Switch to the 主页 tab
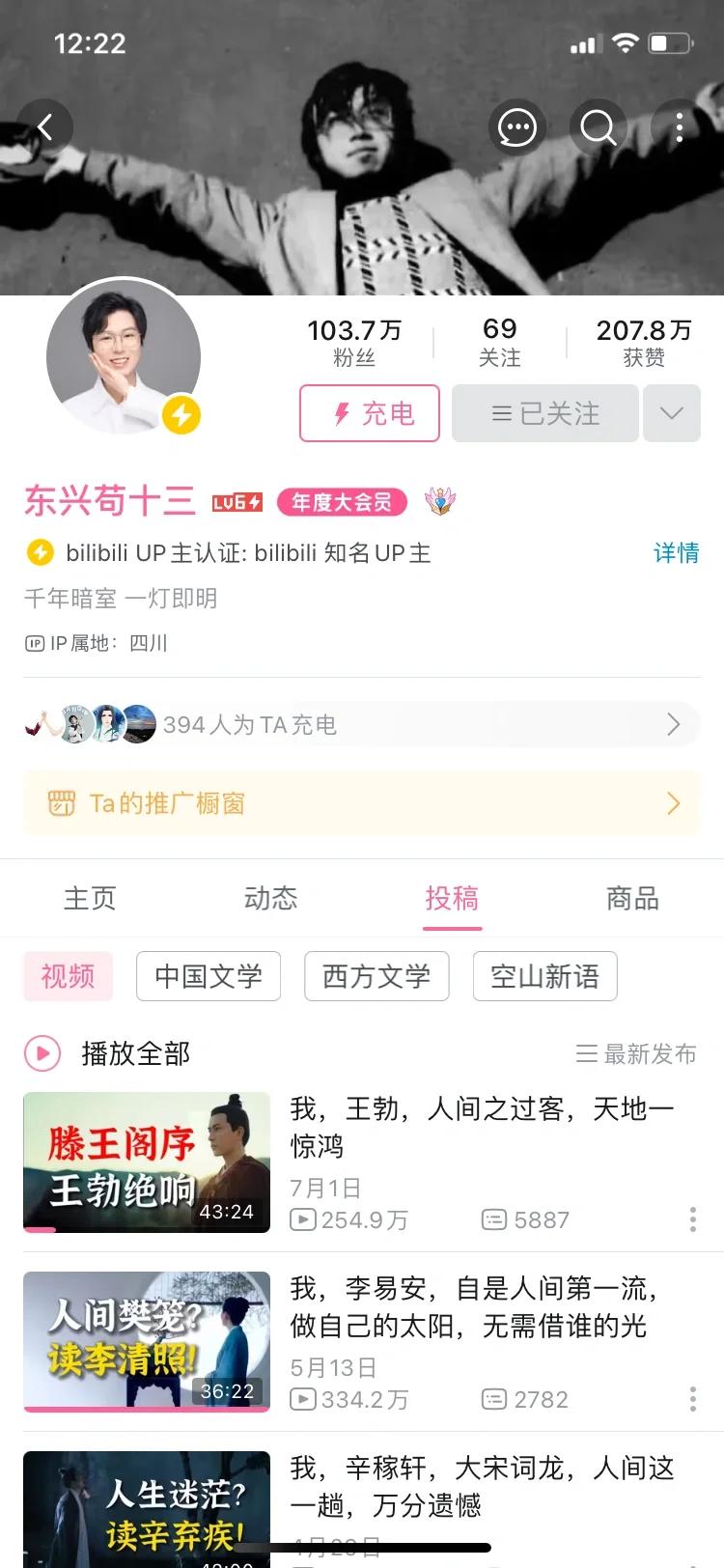The image size is (724, 1568). click(90, 898)
